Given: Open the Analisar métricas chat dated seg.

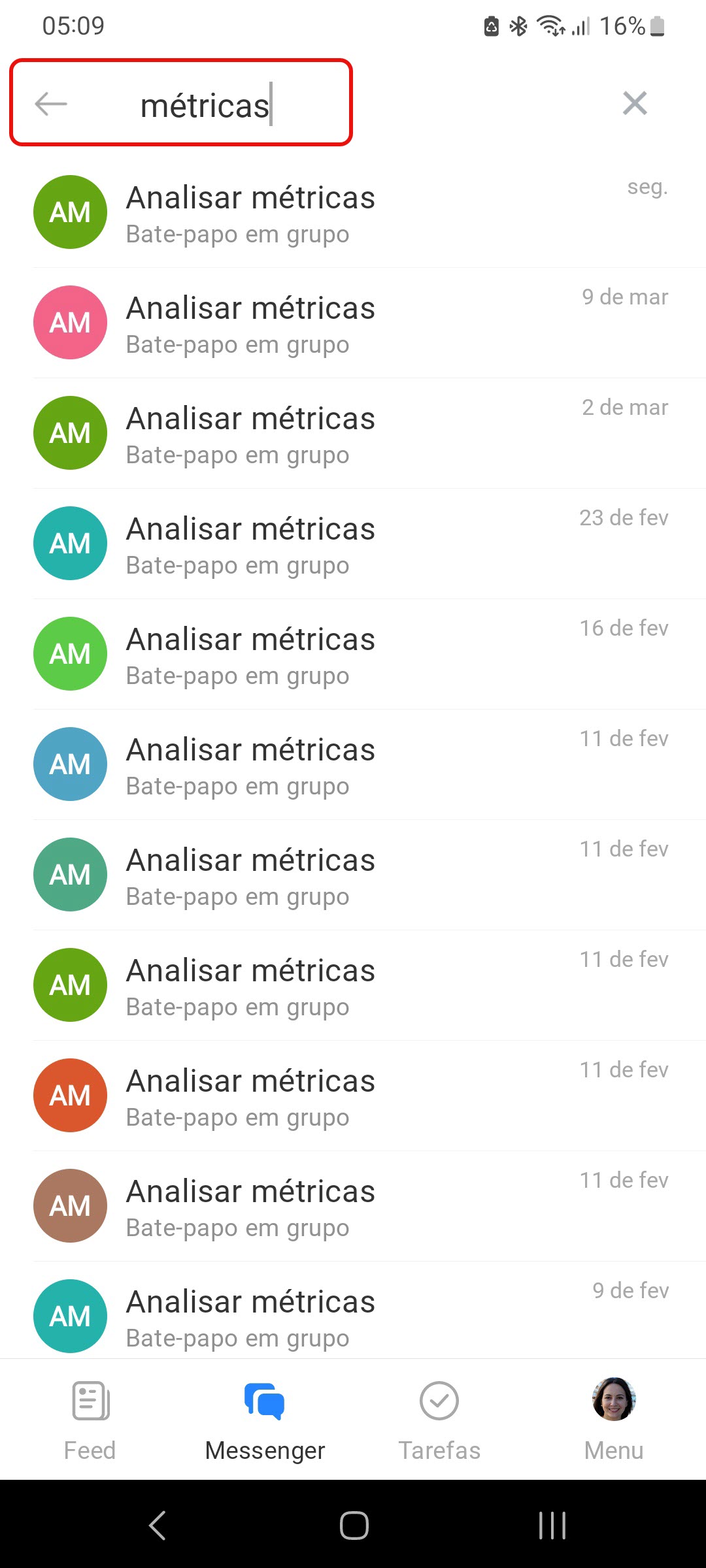Looking at the screenshot, I should click(353, 213).
